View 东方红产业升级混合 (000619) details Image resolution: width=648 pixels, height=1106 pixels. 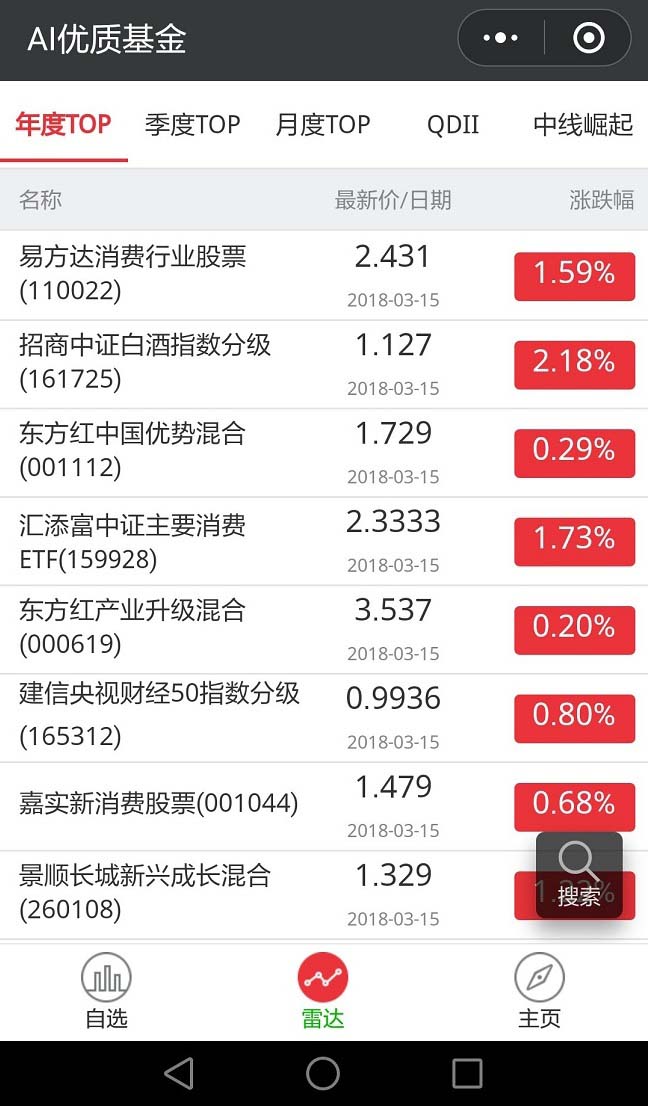pyautogui.click(x=324, y=629)
